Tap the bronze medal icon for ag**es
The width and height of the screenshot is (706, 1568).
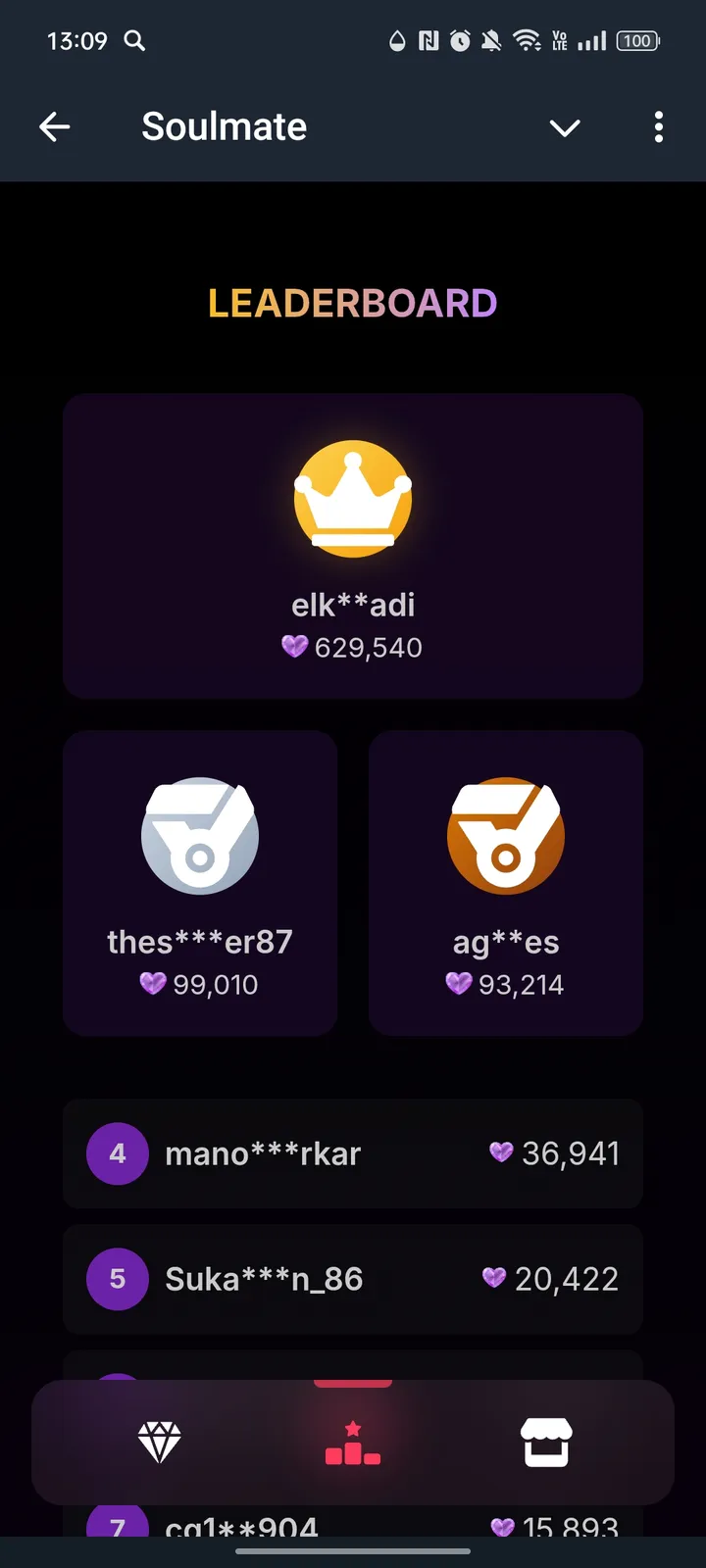click(505, 835)
